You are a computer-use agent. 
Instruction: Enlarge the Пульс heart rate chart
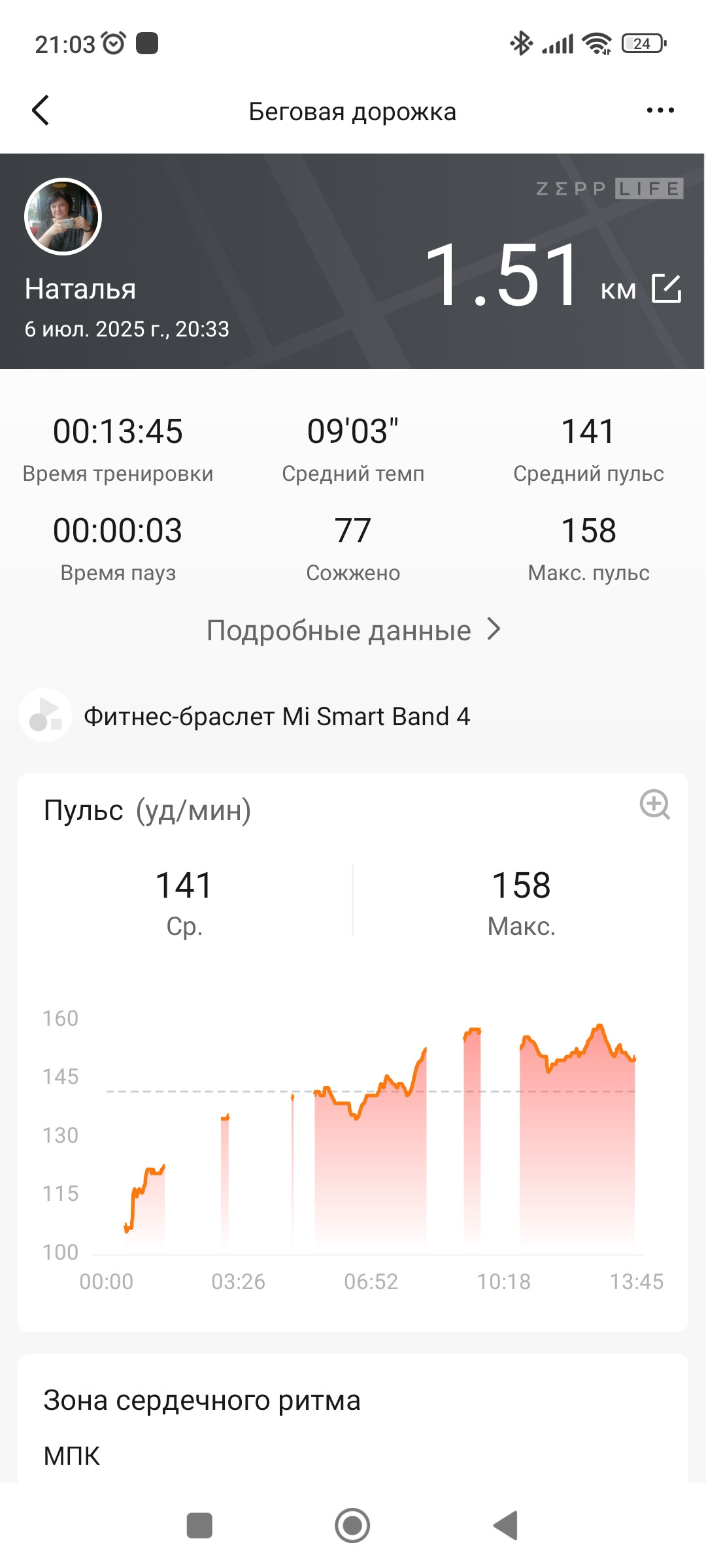[655, 804]
